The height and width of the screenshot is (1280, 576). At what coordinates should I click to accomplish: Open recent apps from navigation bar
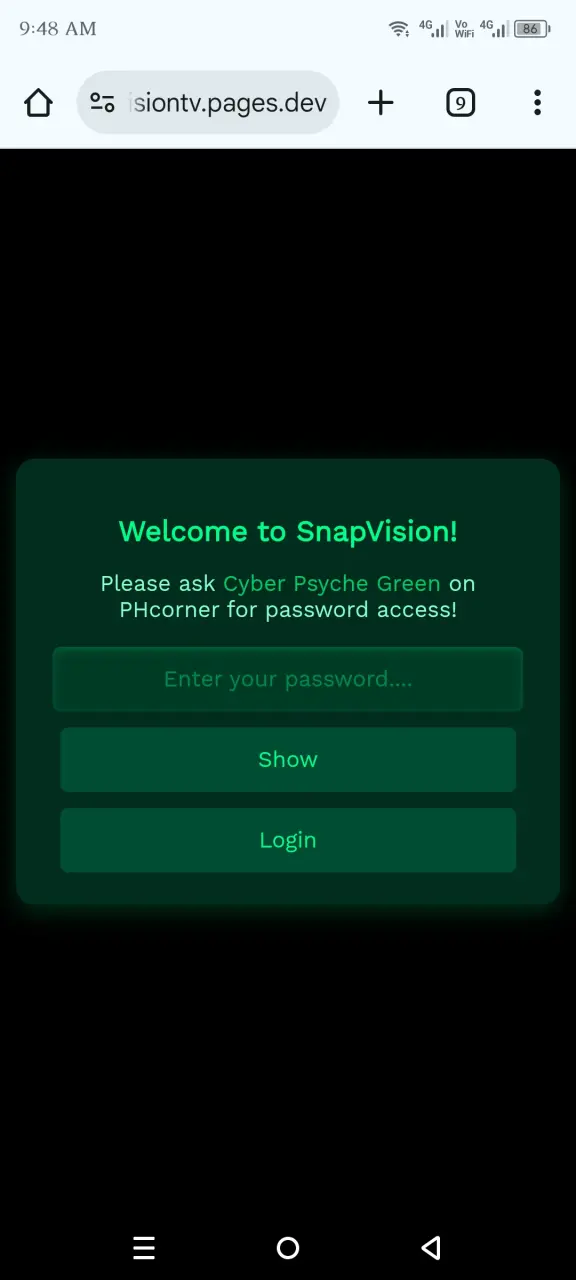pyautogui.click(x=144, y=1247)
